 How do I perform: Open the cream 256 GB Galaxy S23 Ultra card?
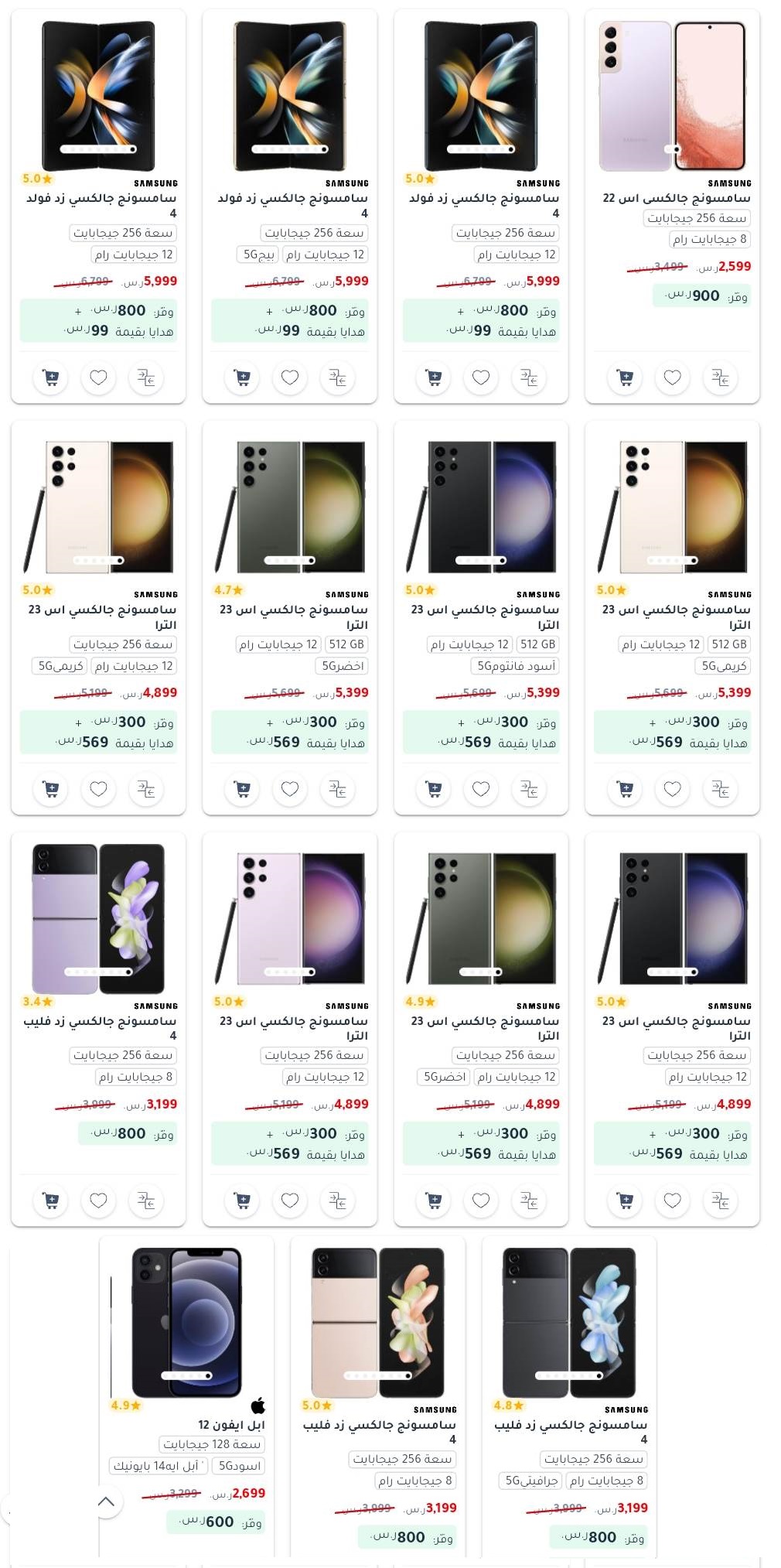coord(98,617)
